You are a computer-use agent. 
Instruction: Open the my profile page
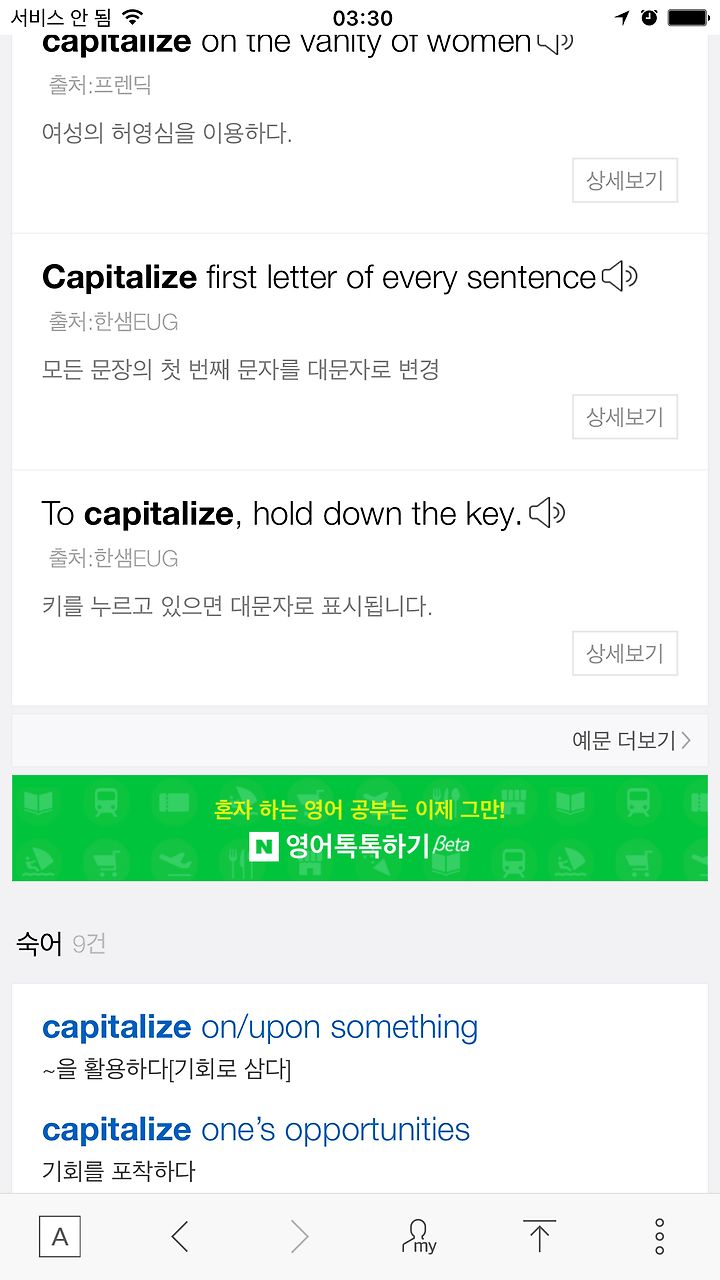420,1237
